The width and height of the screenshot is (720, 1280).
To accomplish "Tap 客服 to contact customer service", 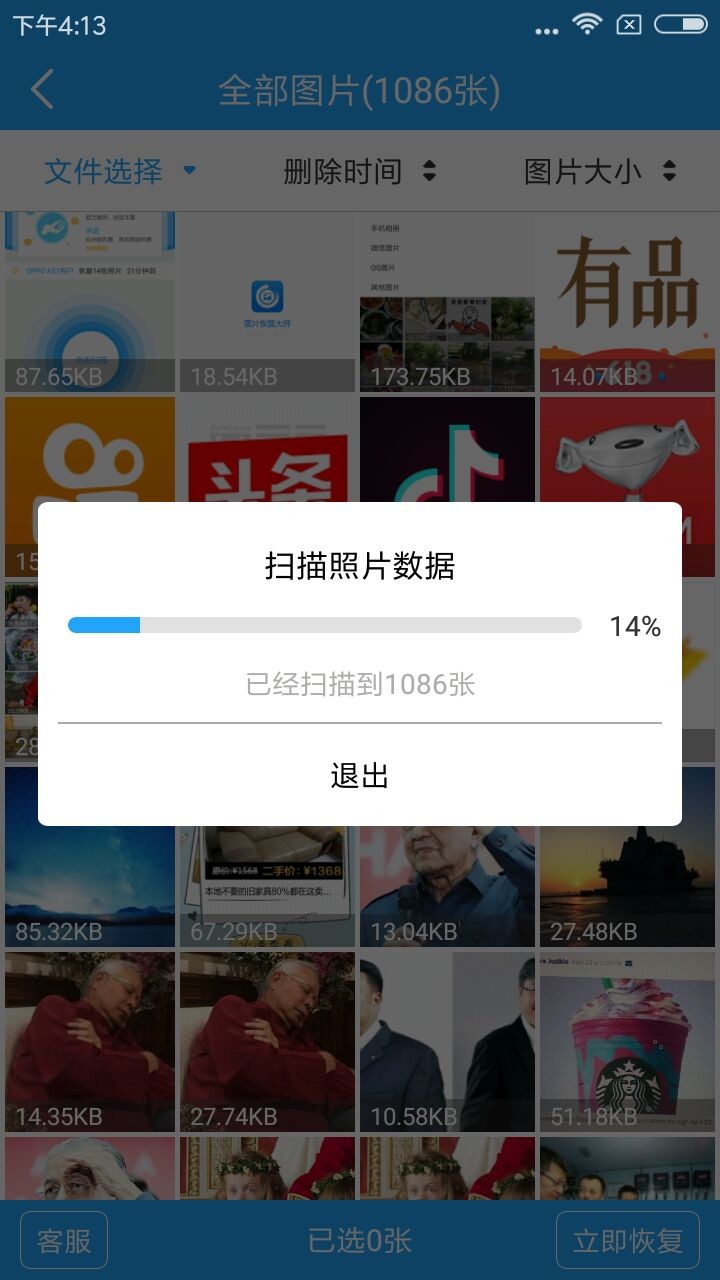I will point(63,1239).
